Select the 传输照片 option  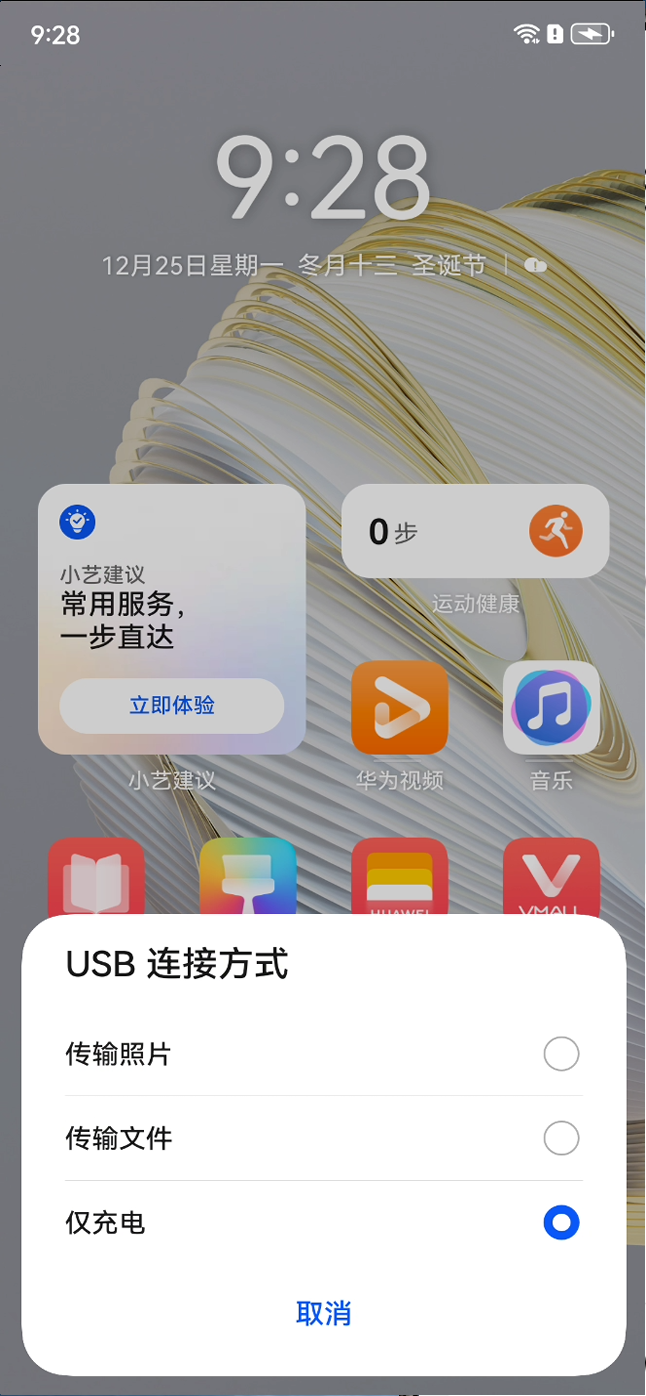point(322,1054)
